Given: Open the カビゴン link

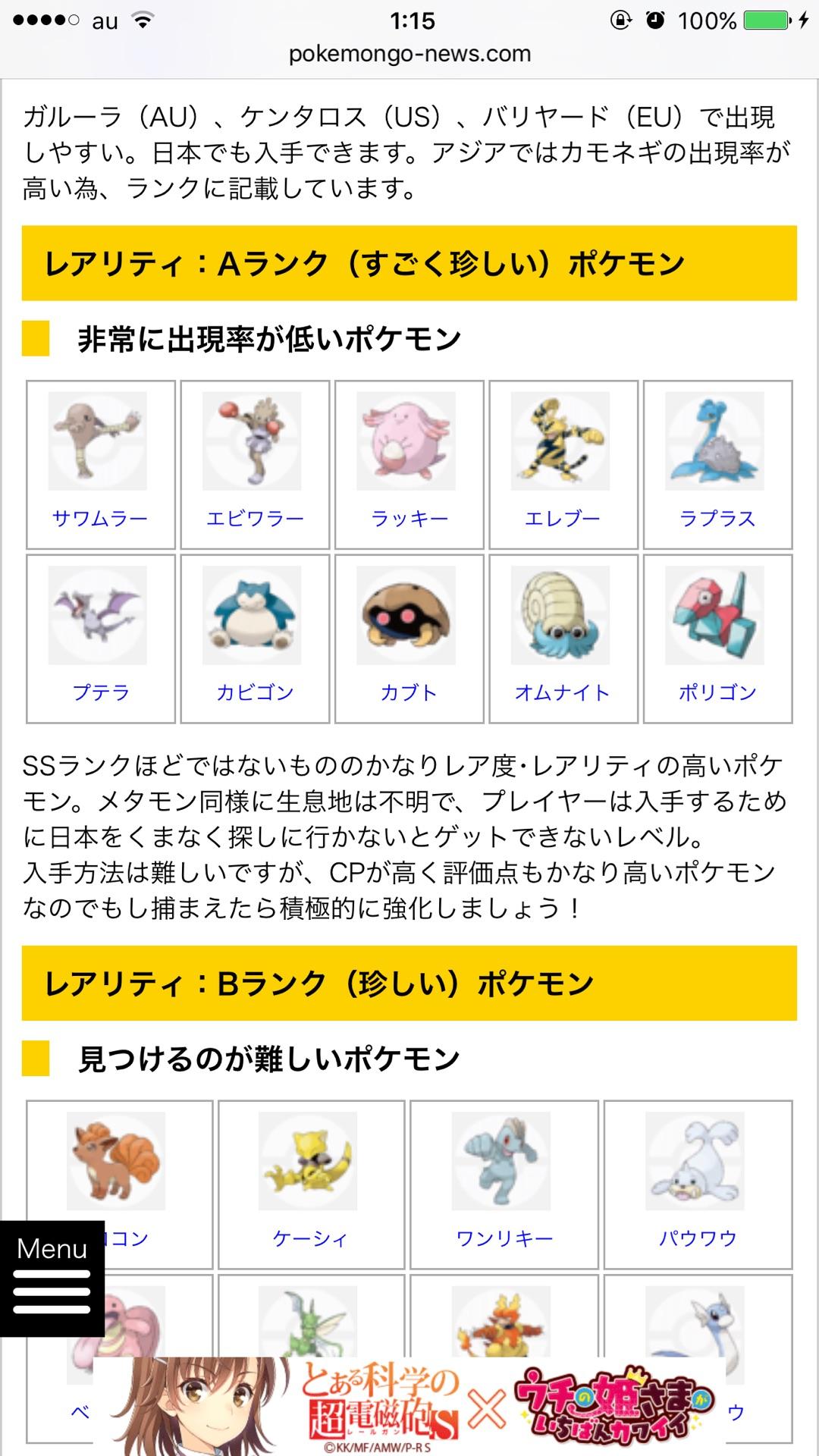Looking at the screenshot, I should point(255,692).
